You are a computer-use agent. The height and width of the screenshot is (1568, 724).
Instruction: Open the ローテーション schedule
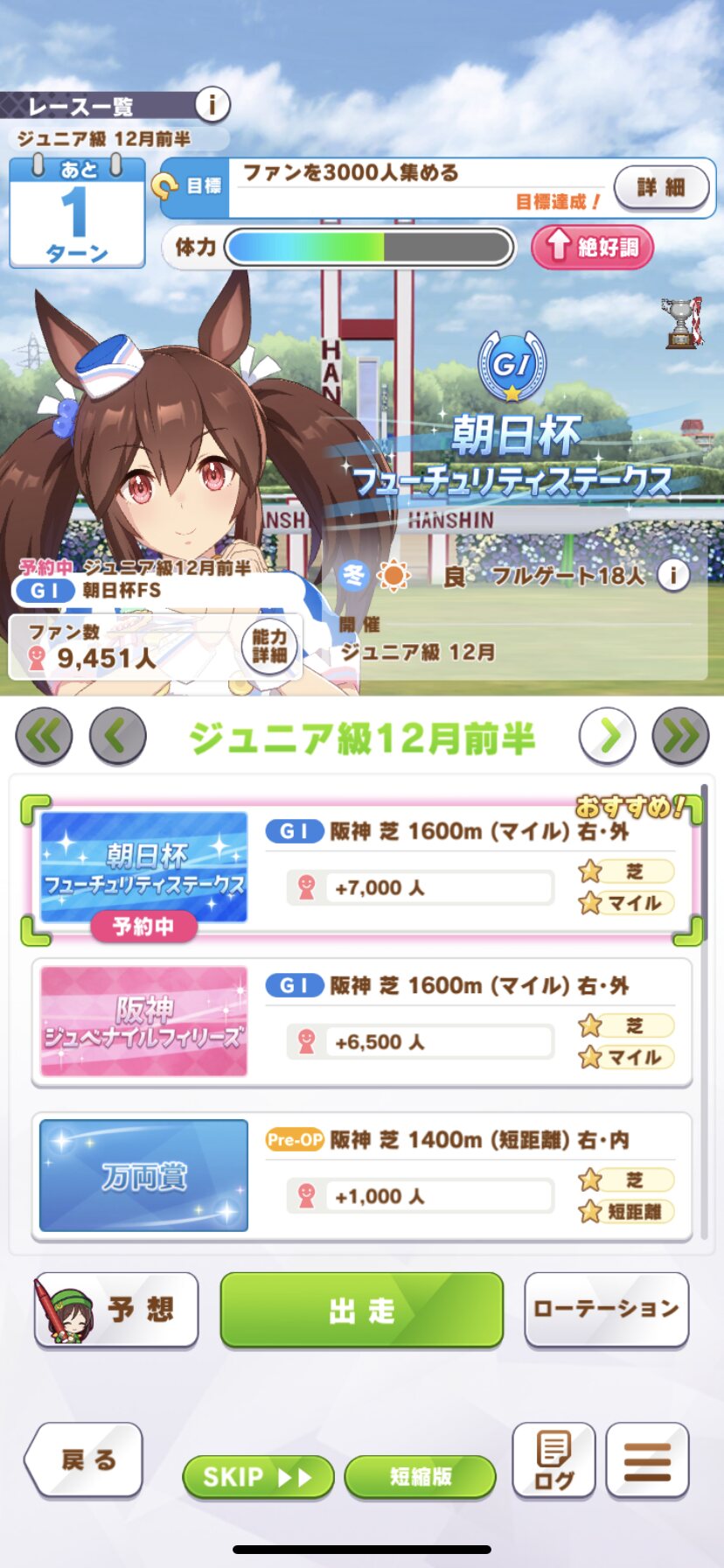[606, 1309]
